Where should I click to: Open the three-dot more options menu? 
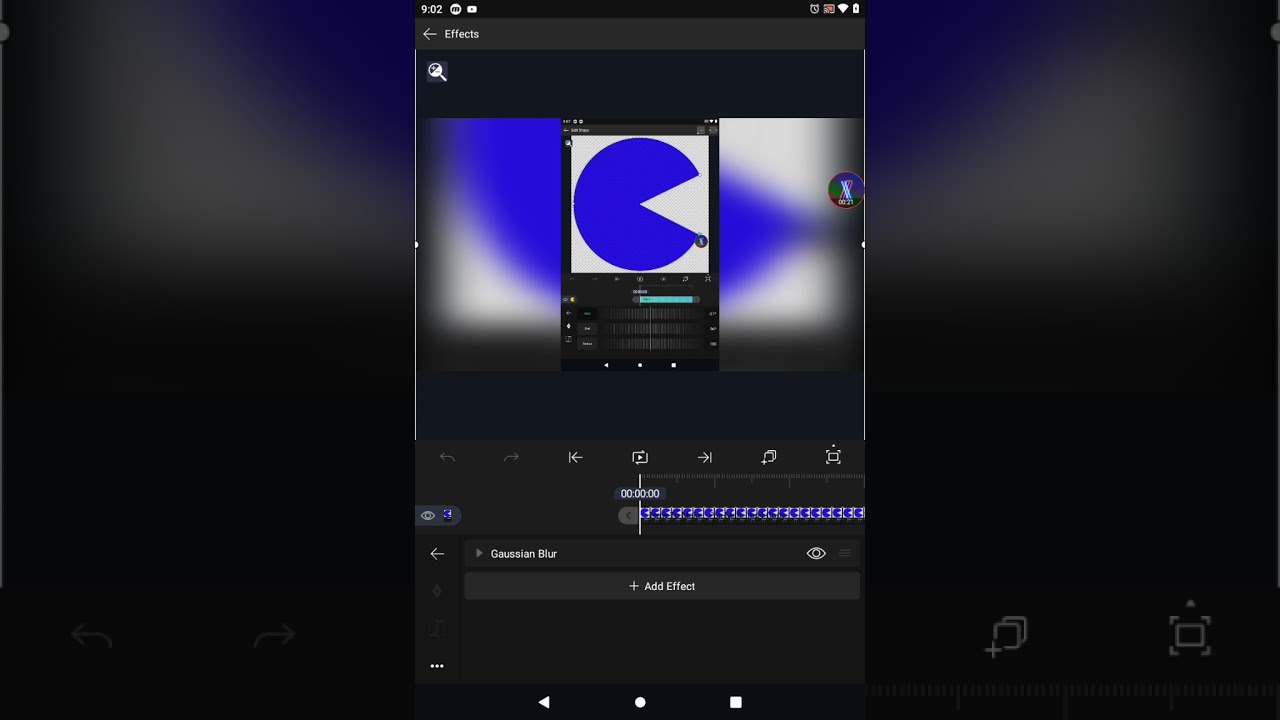(437, 666)
